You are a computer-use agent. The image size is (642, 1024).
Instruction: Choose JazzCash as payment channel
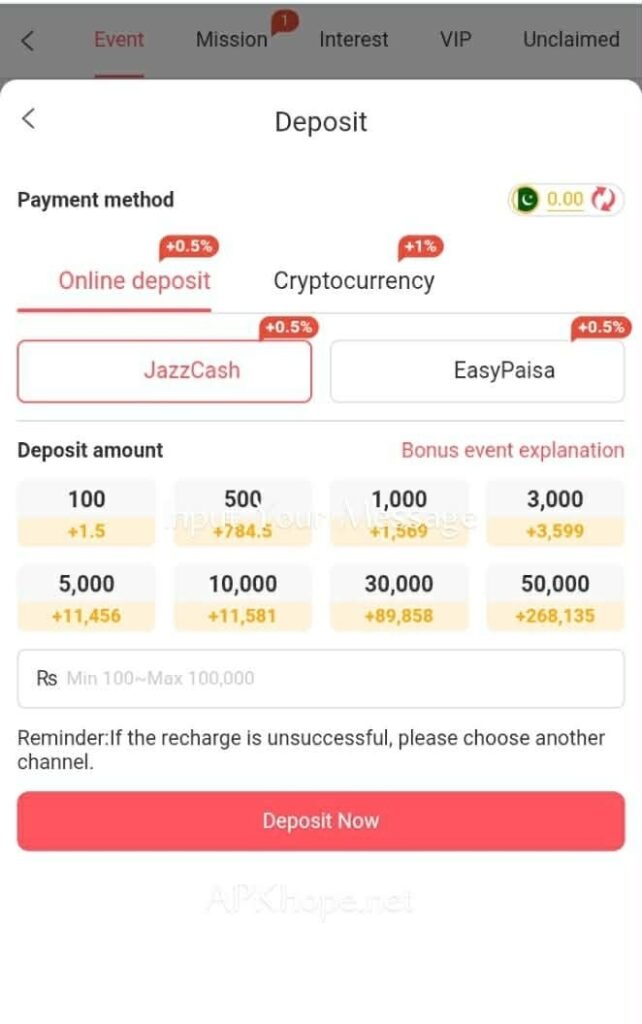[x=164, y=371]
